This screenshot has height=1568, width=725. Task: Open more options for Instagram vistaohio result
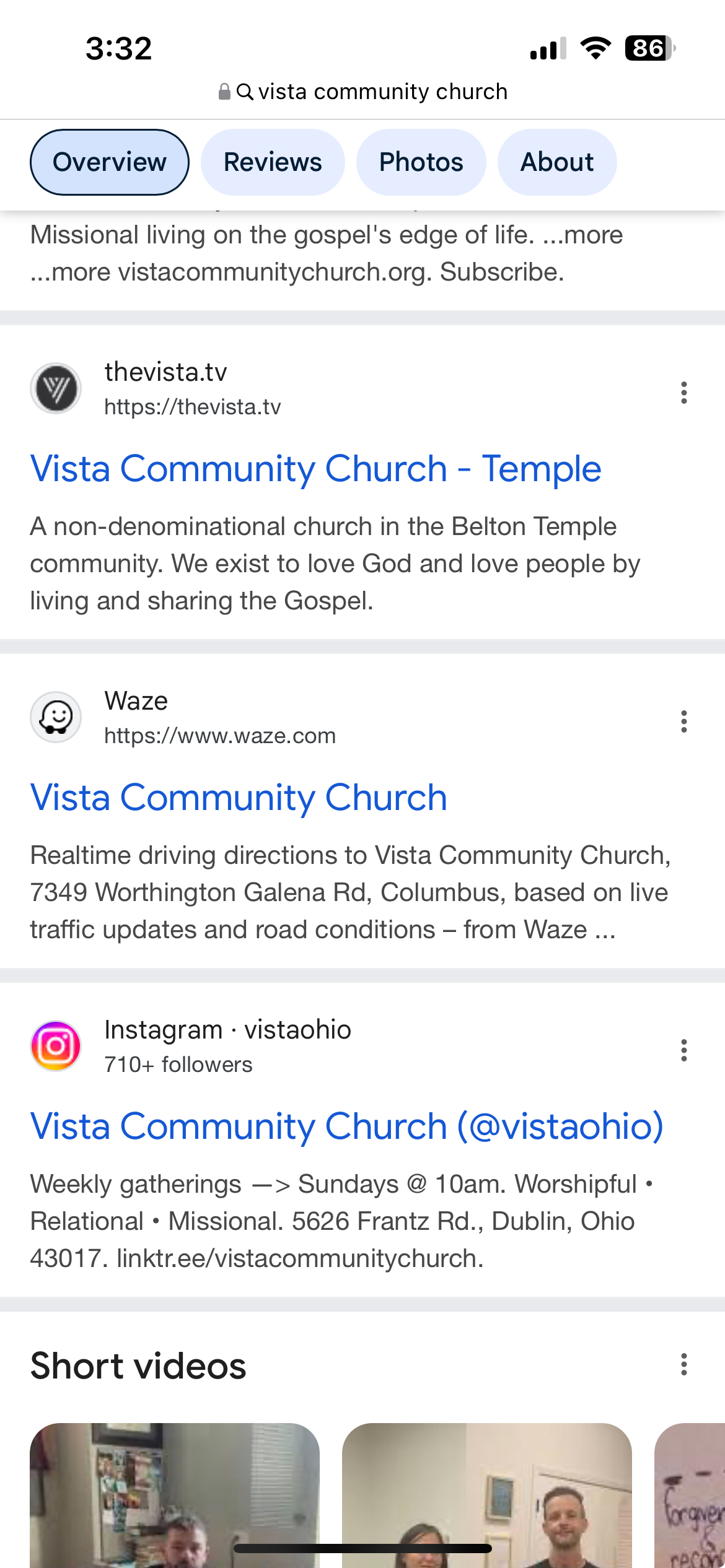(683, 1050)
